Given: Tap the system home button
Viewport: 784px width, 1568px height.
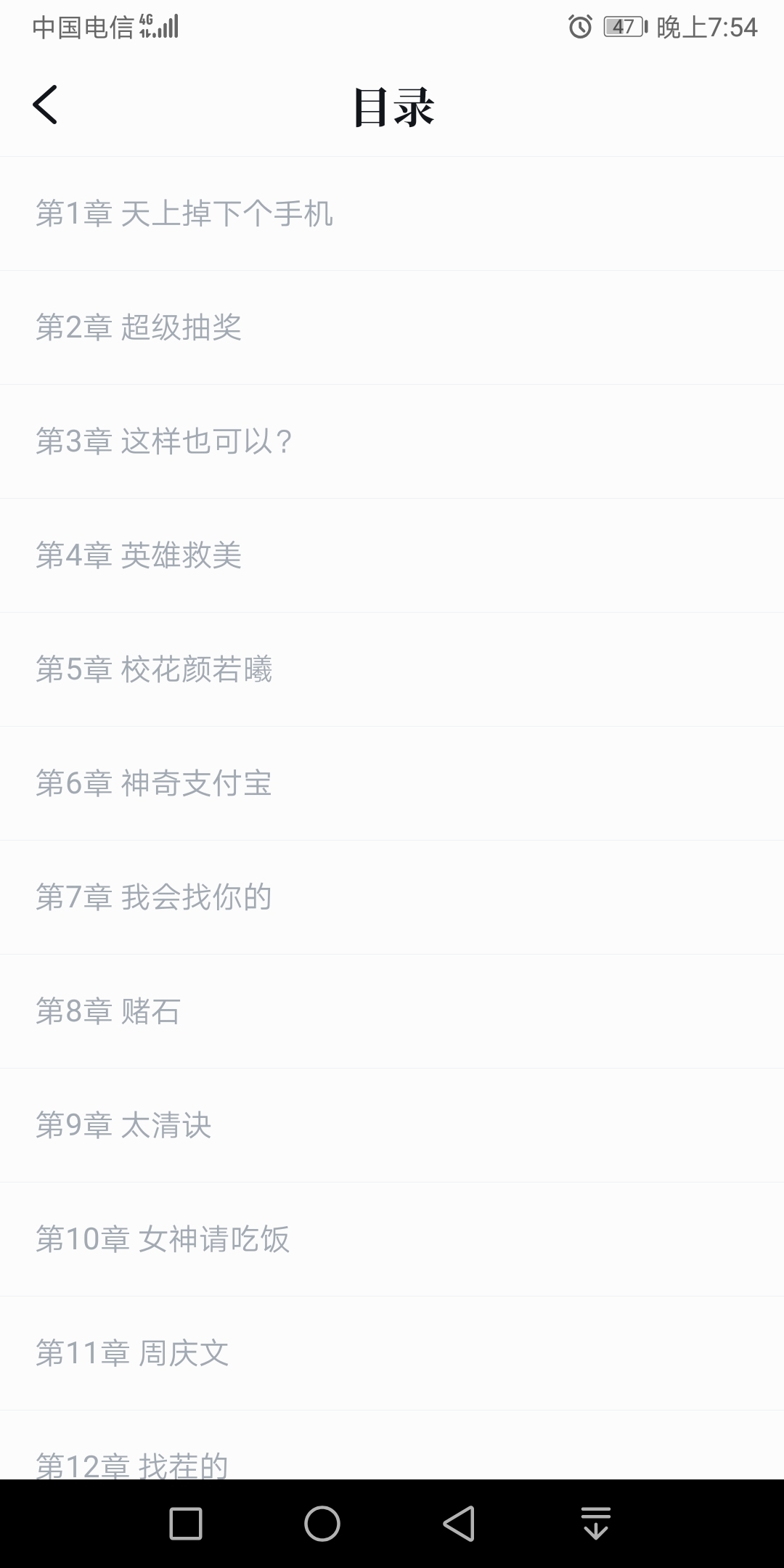Looking at the screenshot, I should (322, 1523).
